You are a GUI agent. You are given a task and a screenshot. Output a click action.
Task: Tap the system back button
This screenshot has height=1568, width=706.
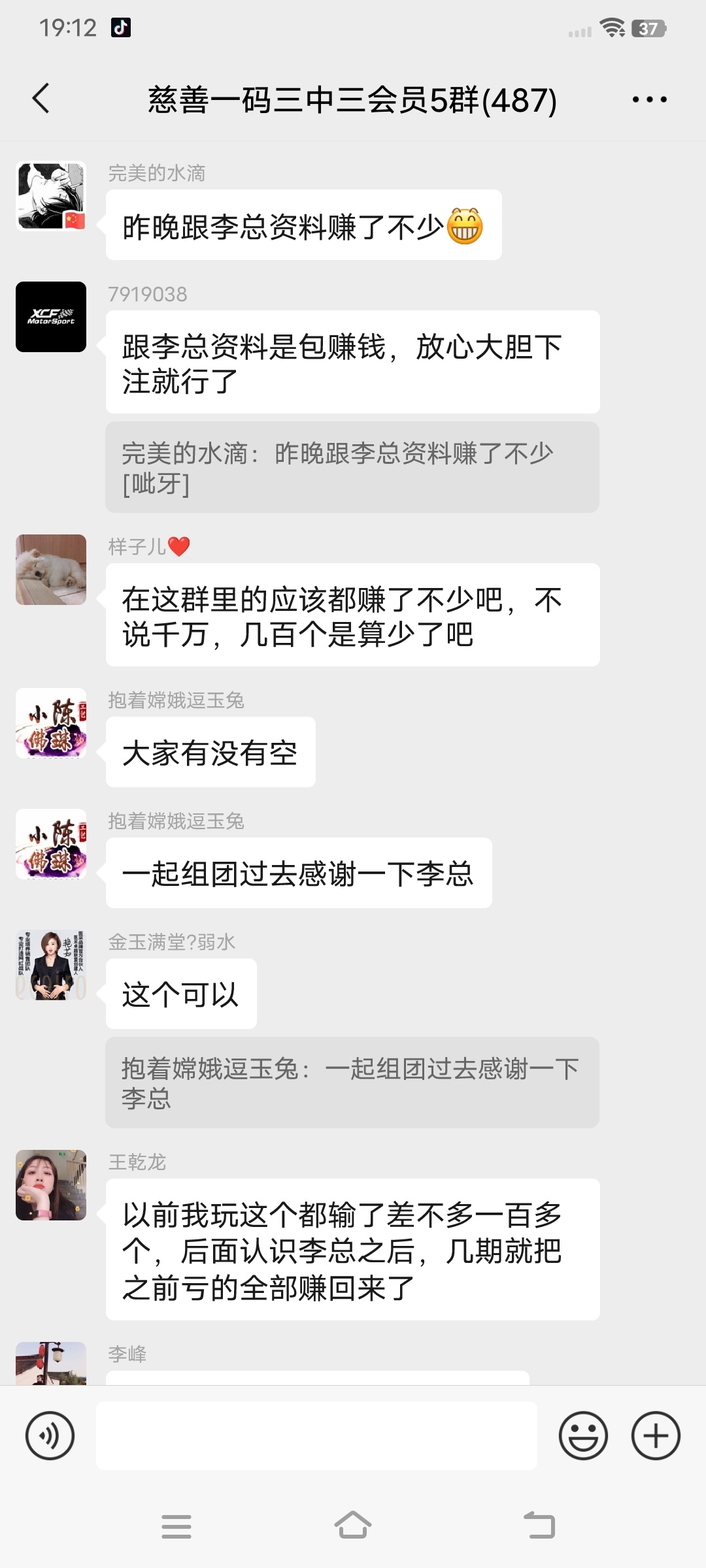point(539,1526)
